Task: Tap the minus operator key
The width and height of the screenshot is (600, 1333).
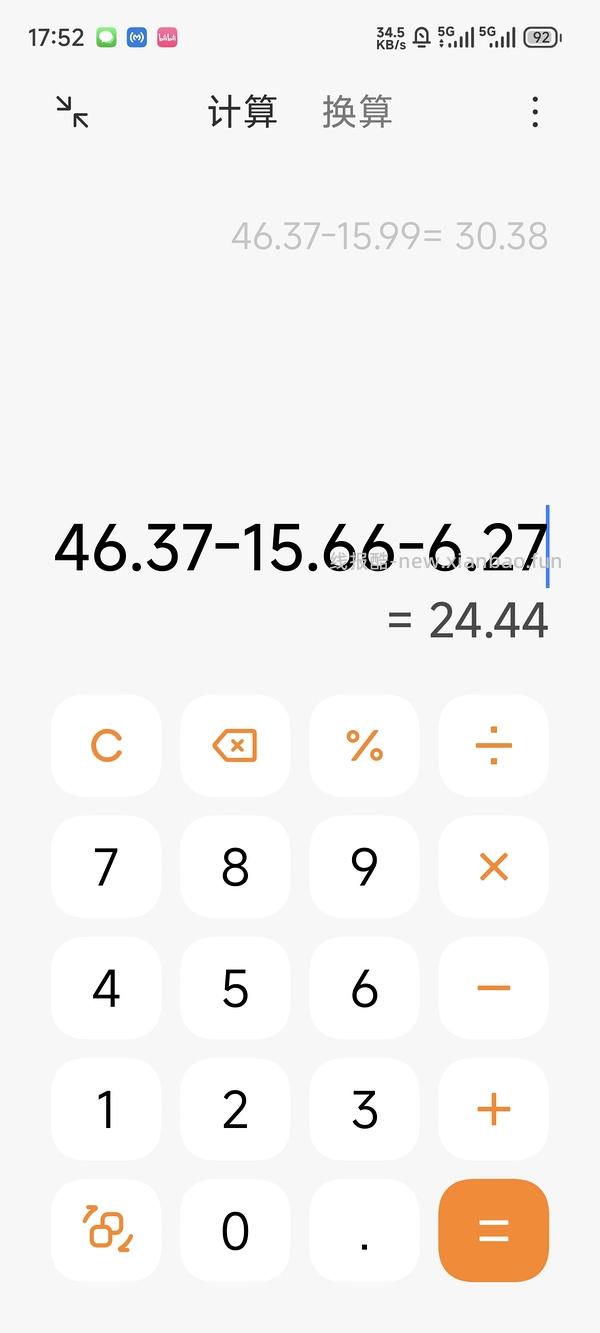Action: (x=493, y=989)
